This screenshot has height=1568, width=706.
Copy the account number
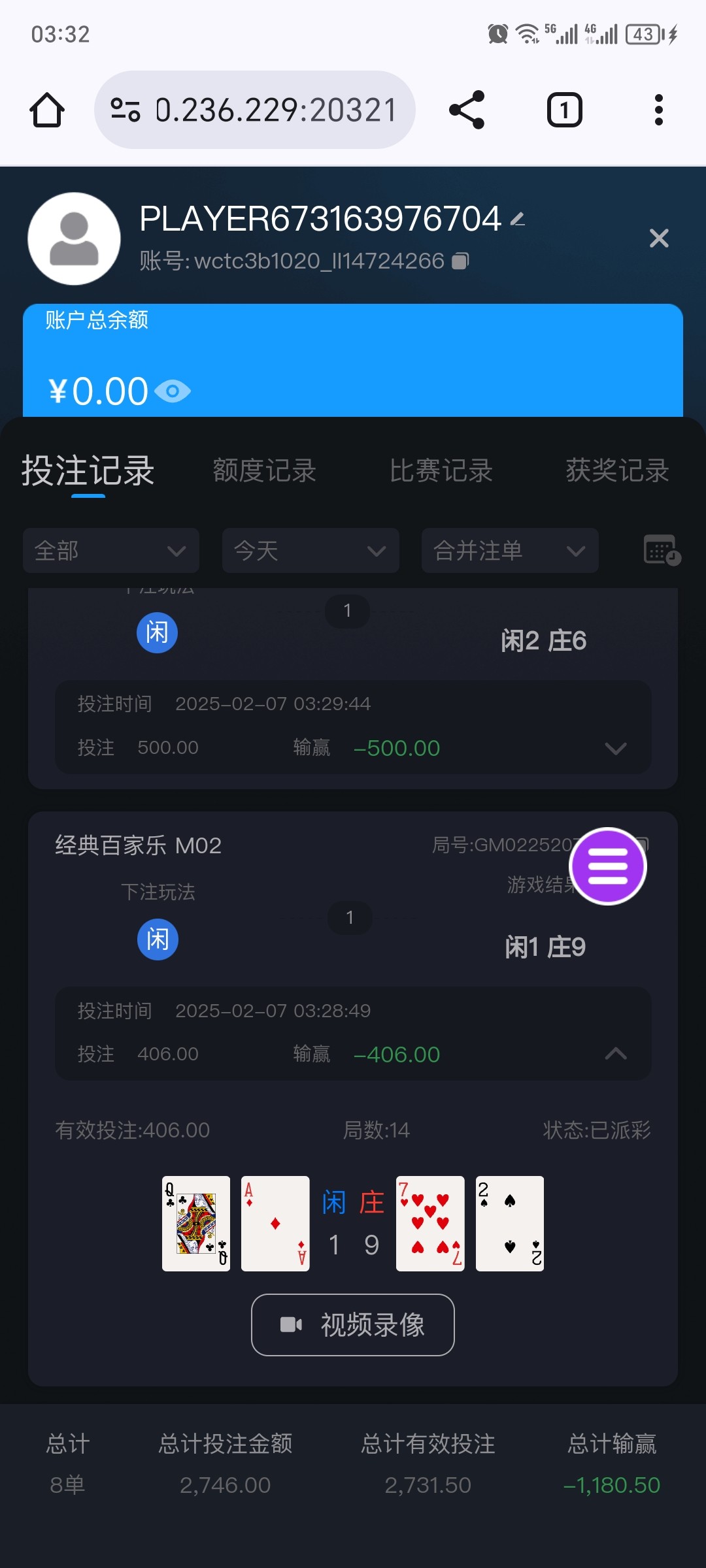point(460,261)
